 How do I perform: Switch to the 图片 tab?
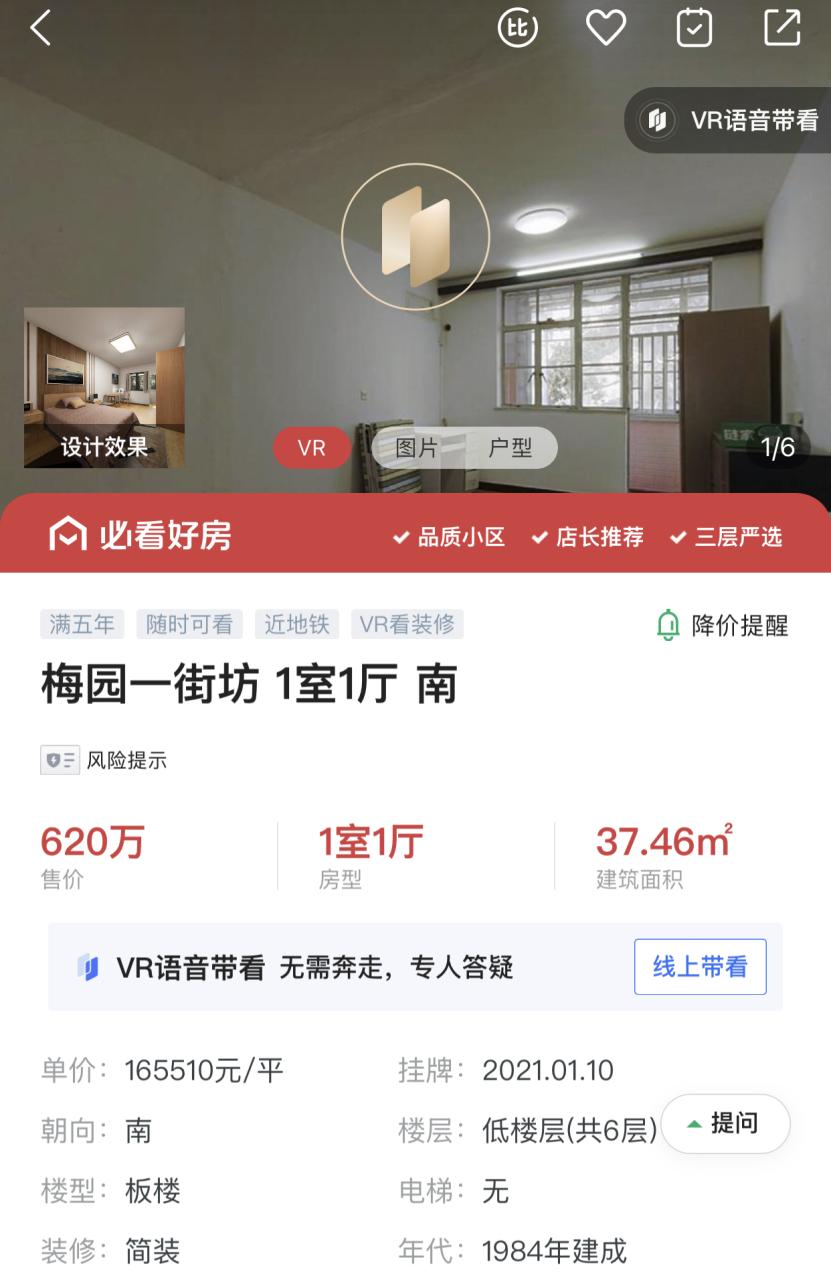[416, 448]
